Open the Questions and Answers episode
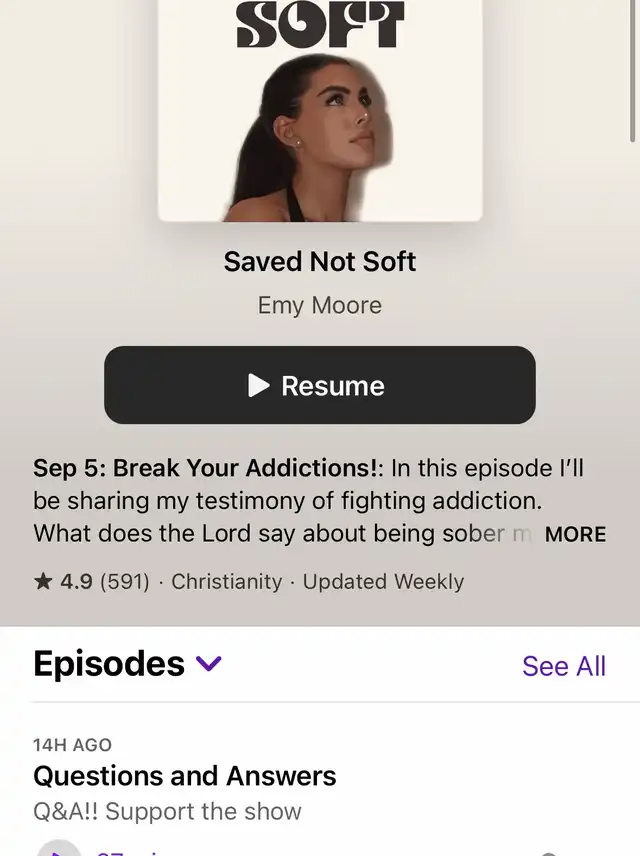Image resolution: width=640 pixels, height=856 pixels. 184,775
